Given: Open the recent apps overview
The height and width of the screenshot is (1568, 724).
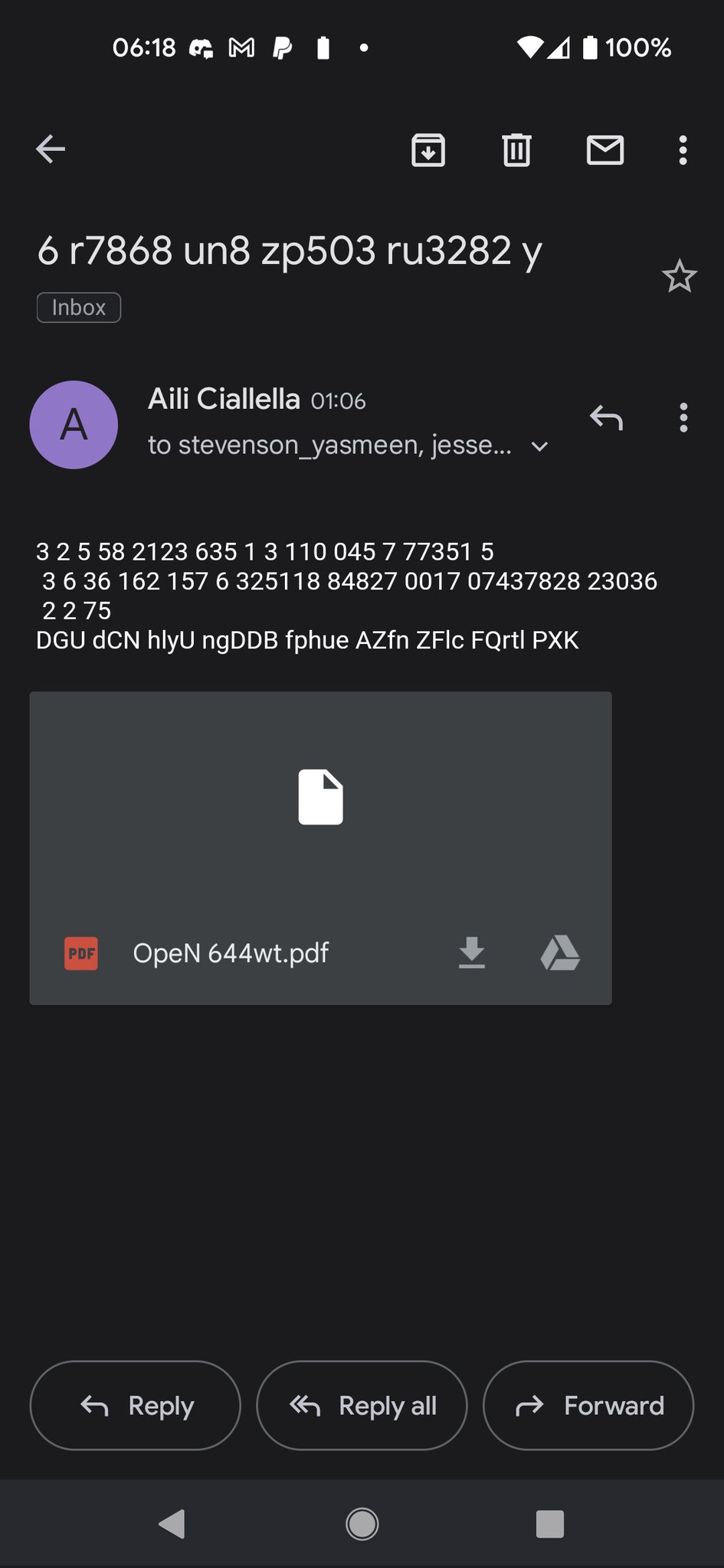Looking at the screenshot, I should coord(549,1524).
